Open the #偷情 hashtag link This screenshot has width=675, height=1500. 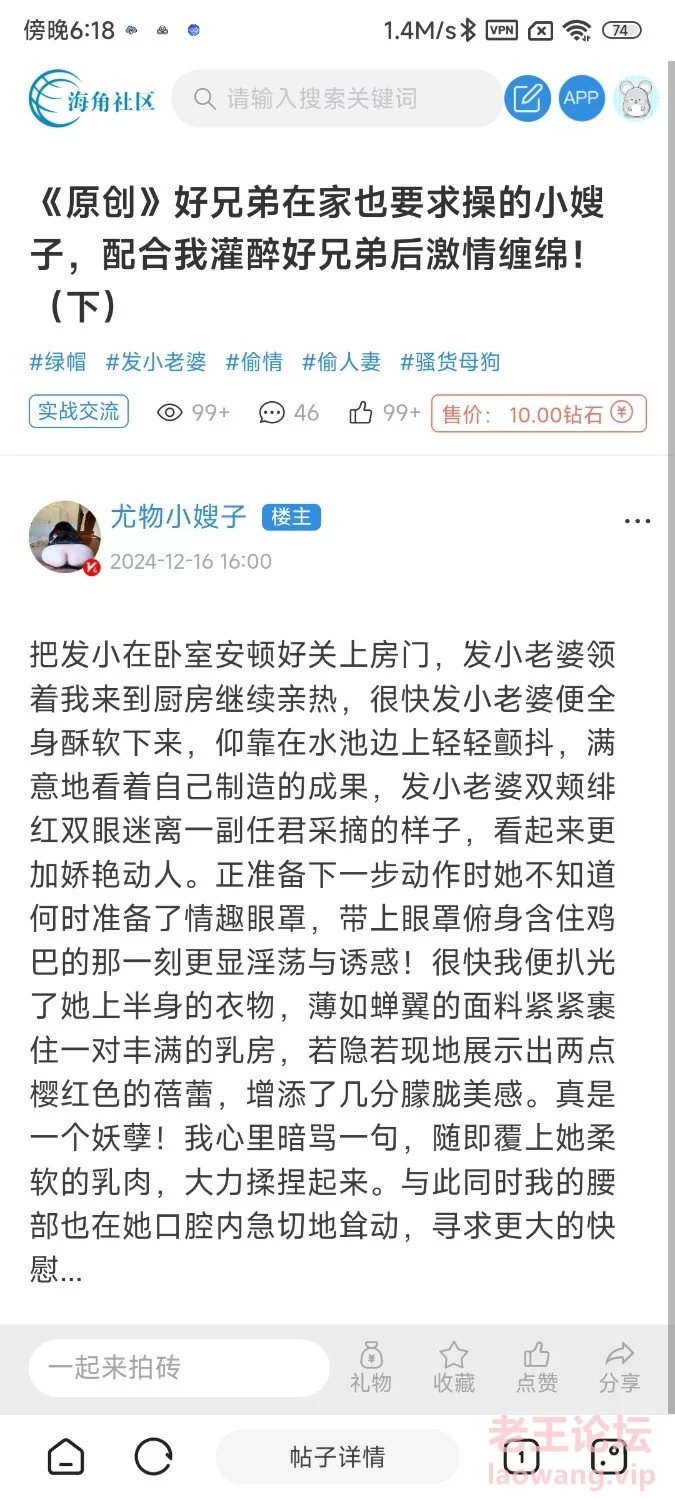254,362
